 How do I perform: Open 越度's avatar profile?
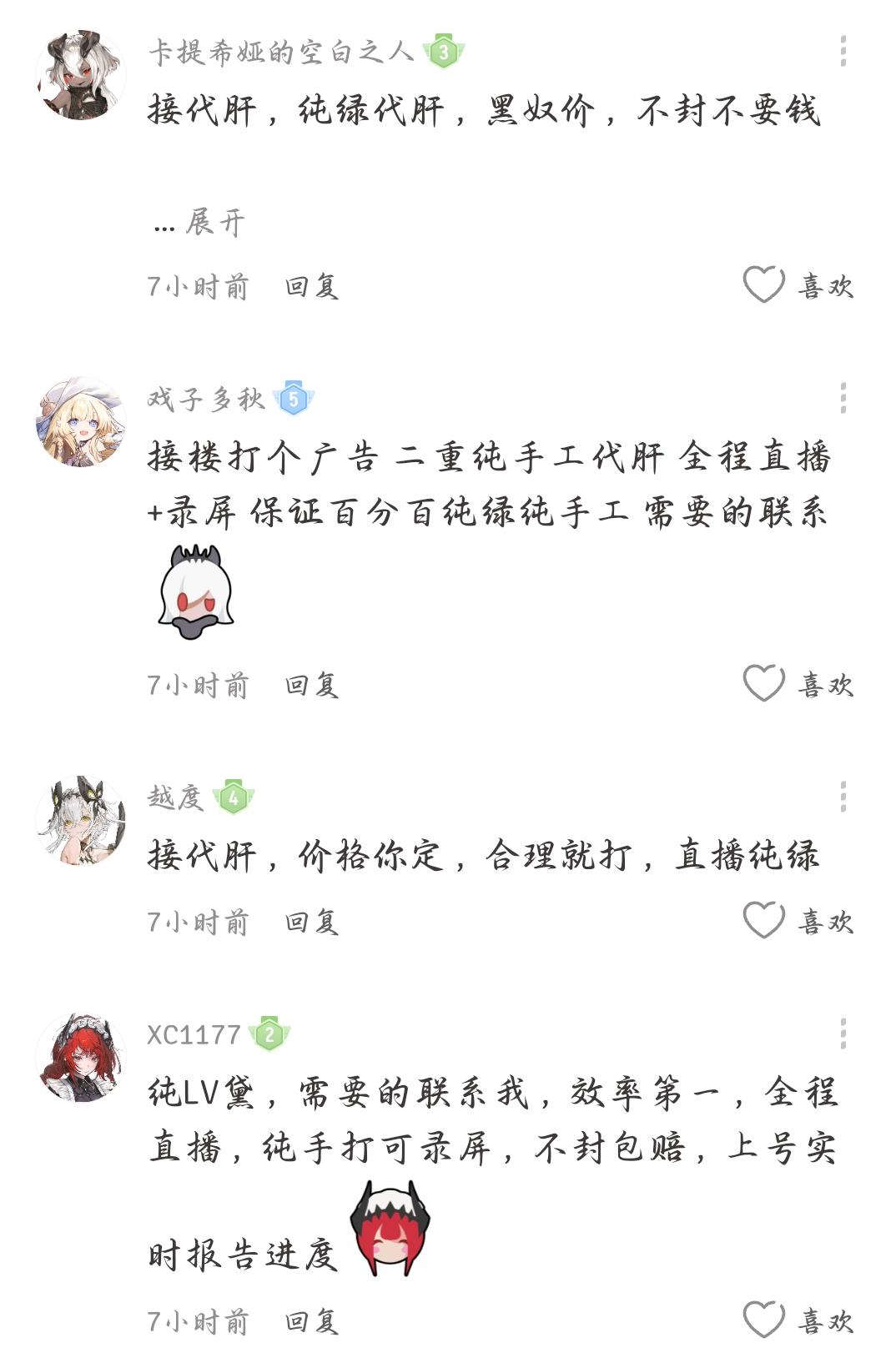(x=81, y=821)
